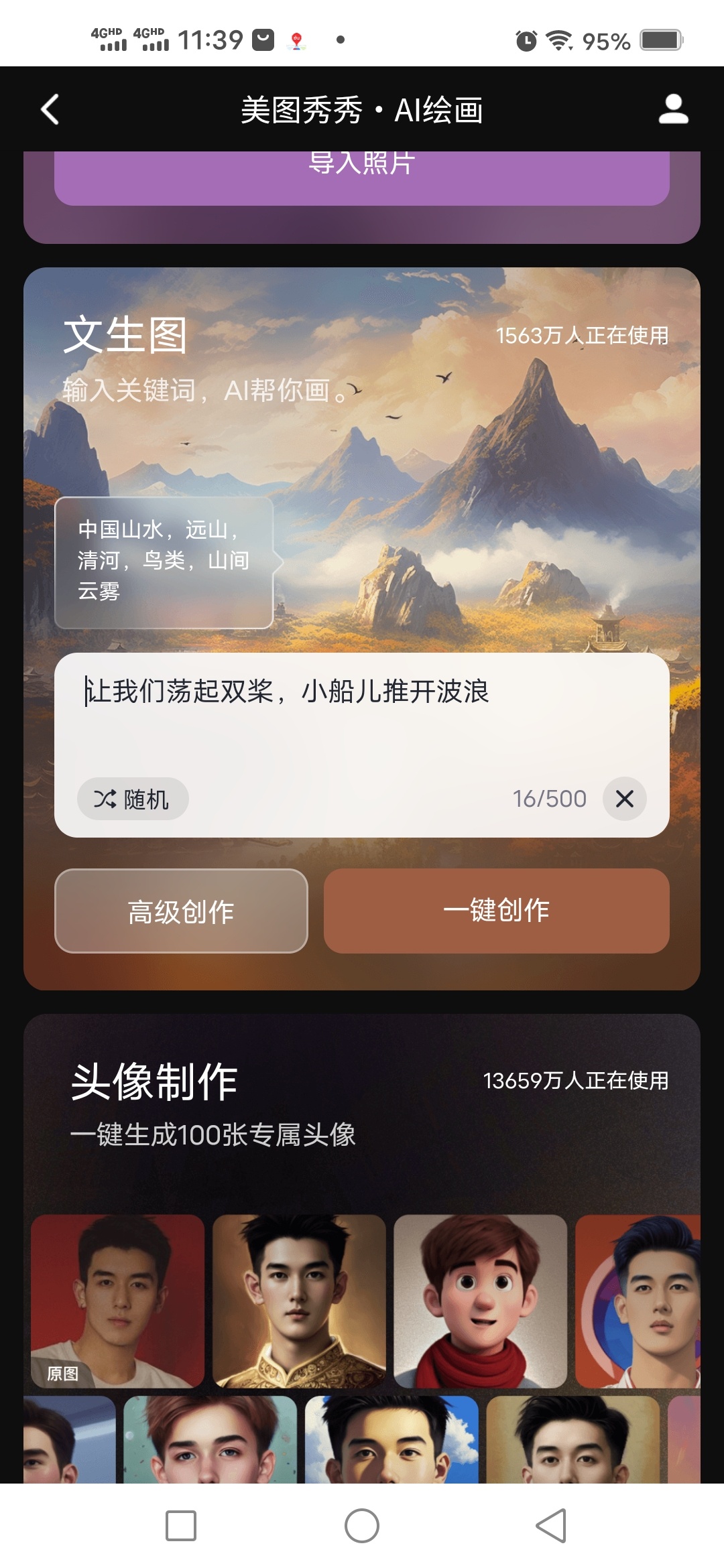Viewport: 724px width, 1568px height.
Task: Focus the text-to-image prompt field
Action: pos(362,717)
